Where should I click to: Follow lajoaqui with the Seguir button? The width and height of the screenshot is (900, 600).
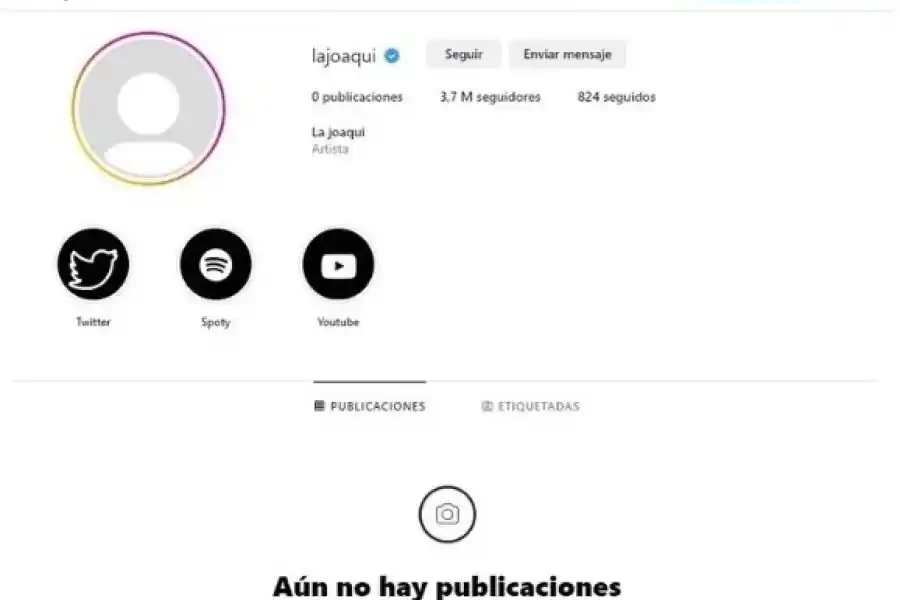pyautogui.click(x=463, y=55)
